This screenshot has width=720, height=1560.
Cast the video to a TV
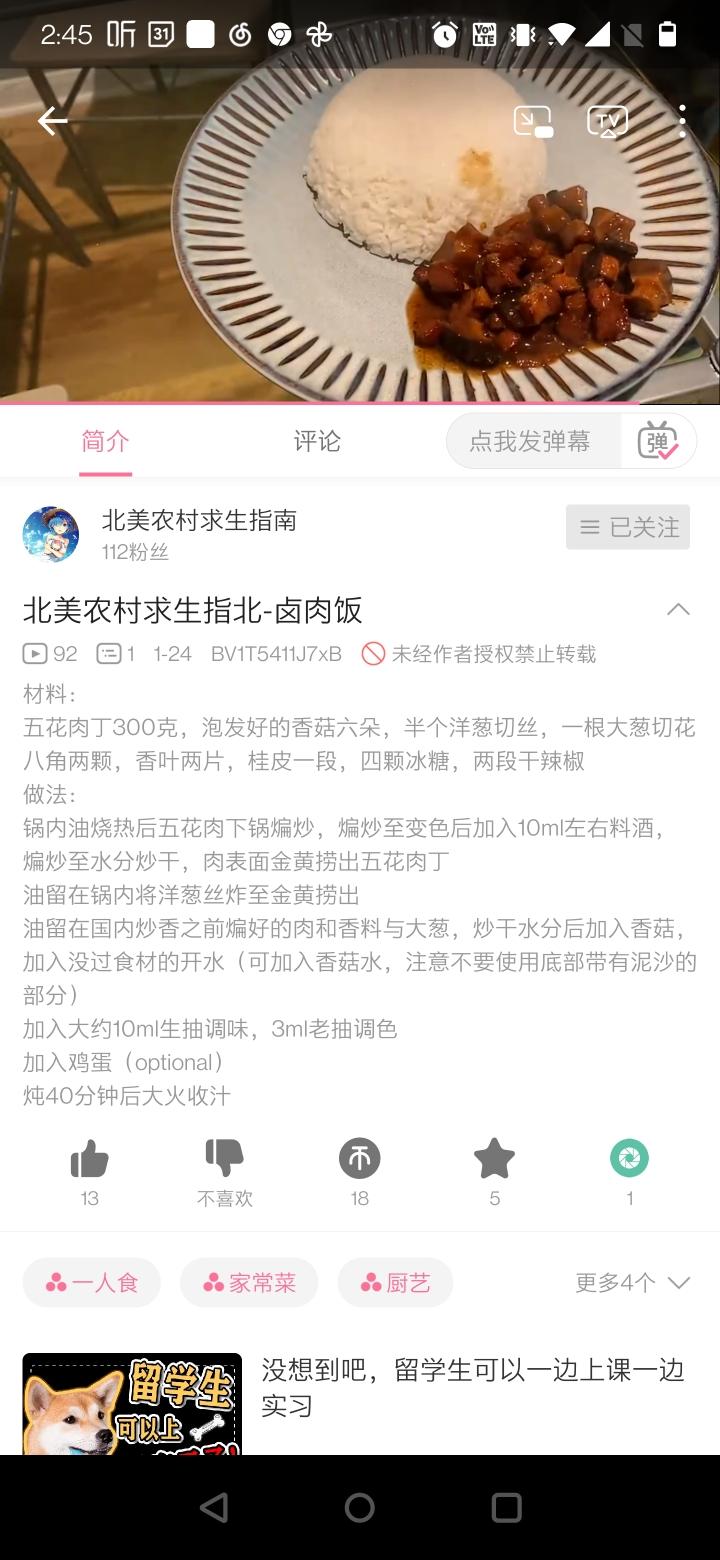coord(607,121)
